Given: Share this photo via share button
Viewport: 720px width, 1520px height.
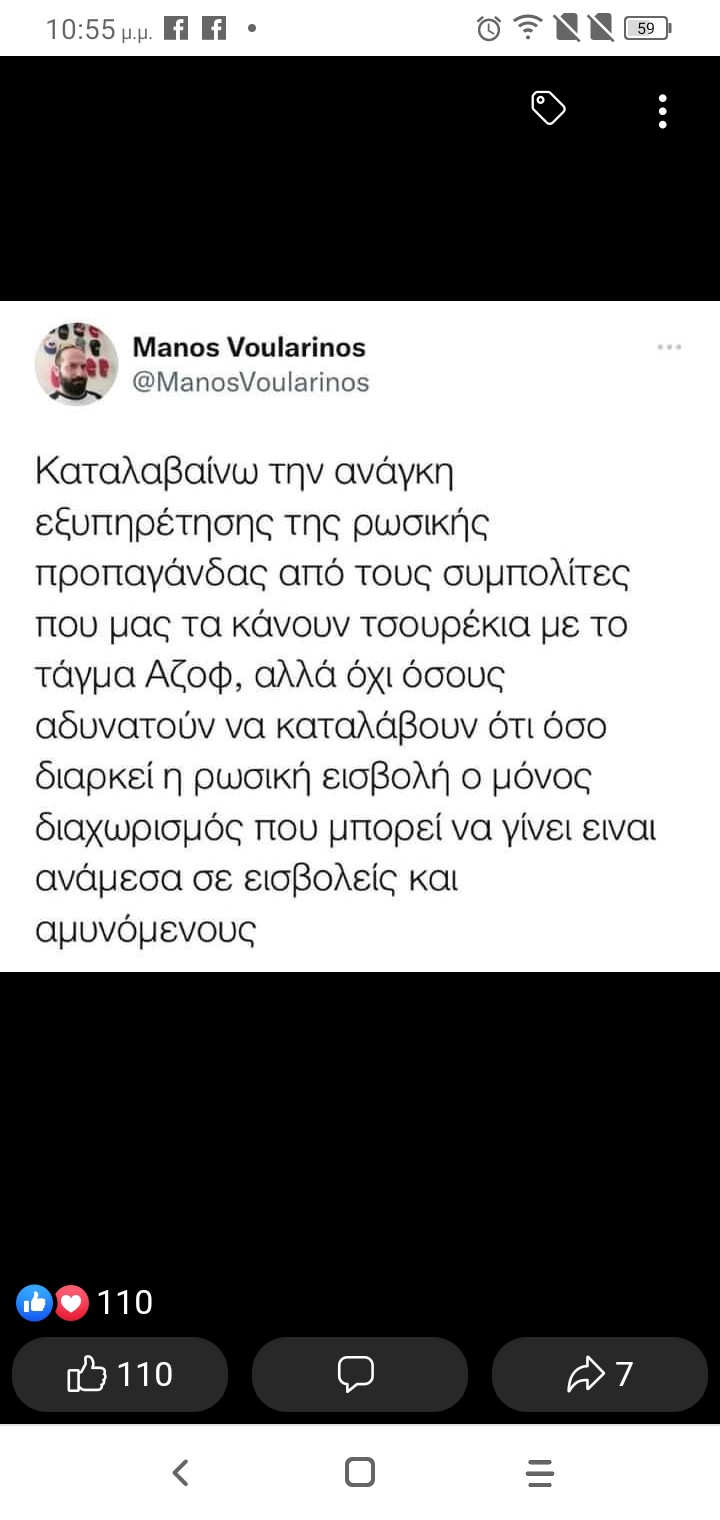Looking at the screenshot, I should (x=599, y=1374).
